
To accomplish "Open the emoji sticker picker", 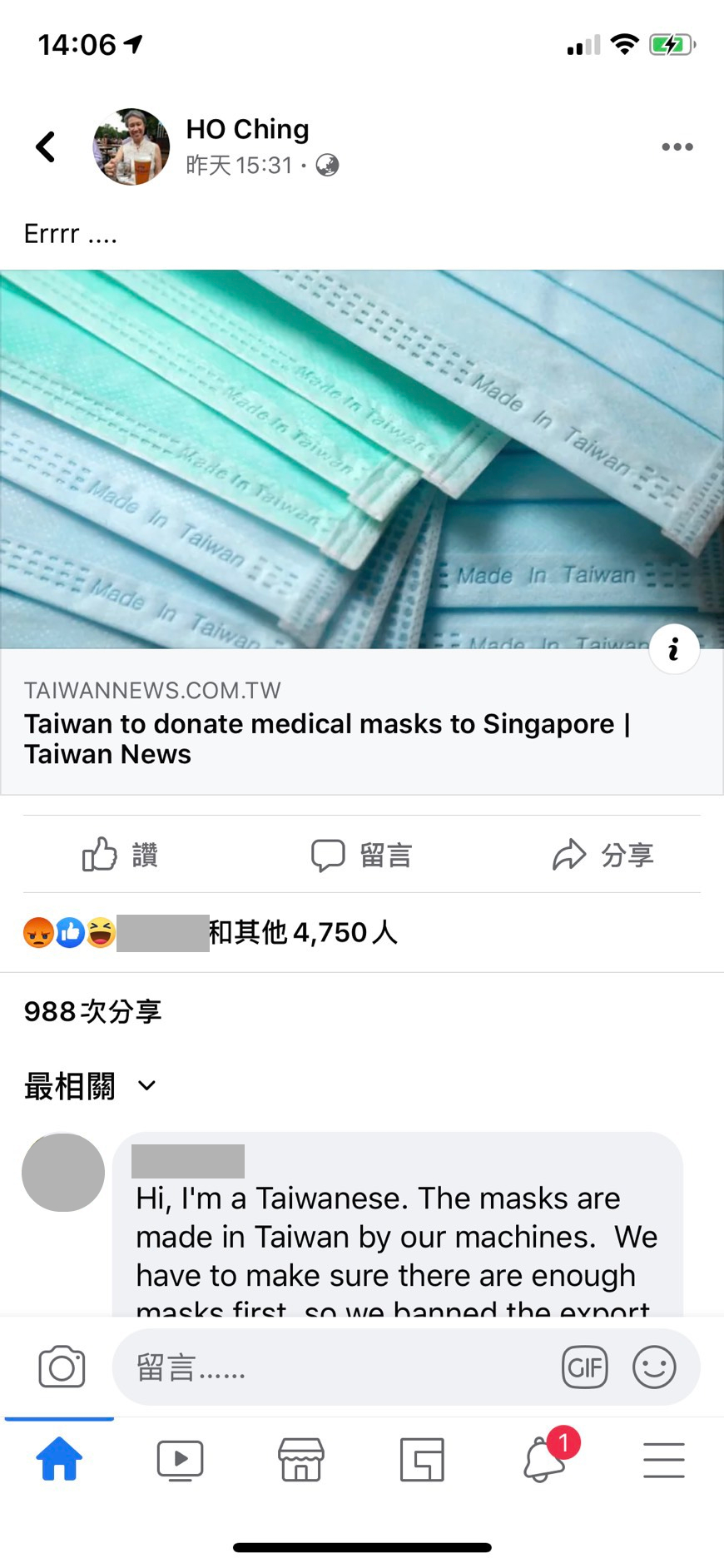I will 654,1367.
